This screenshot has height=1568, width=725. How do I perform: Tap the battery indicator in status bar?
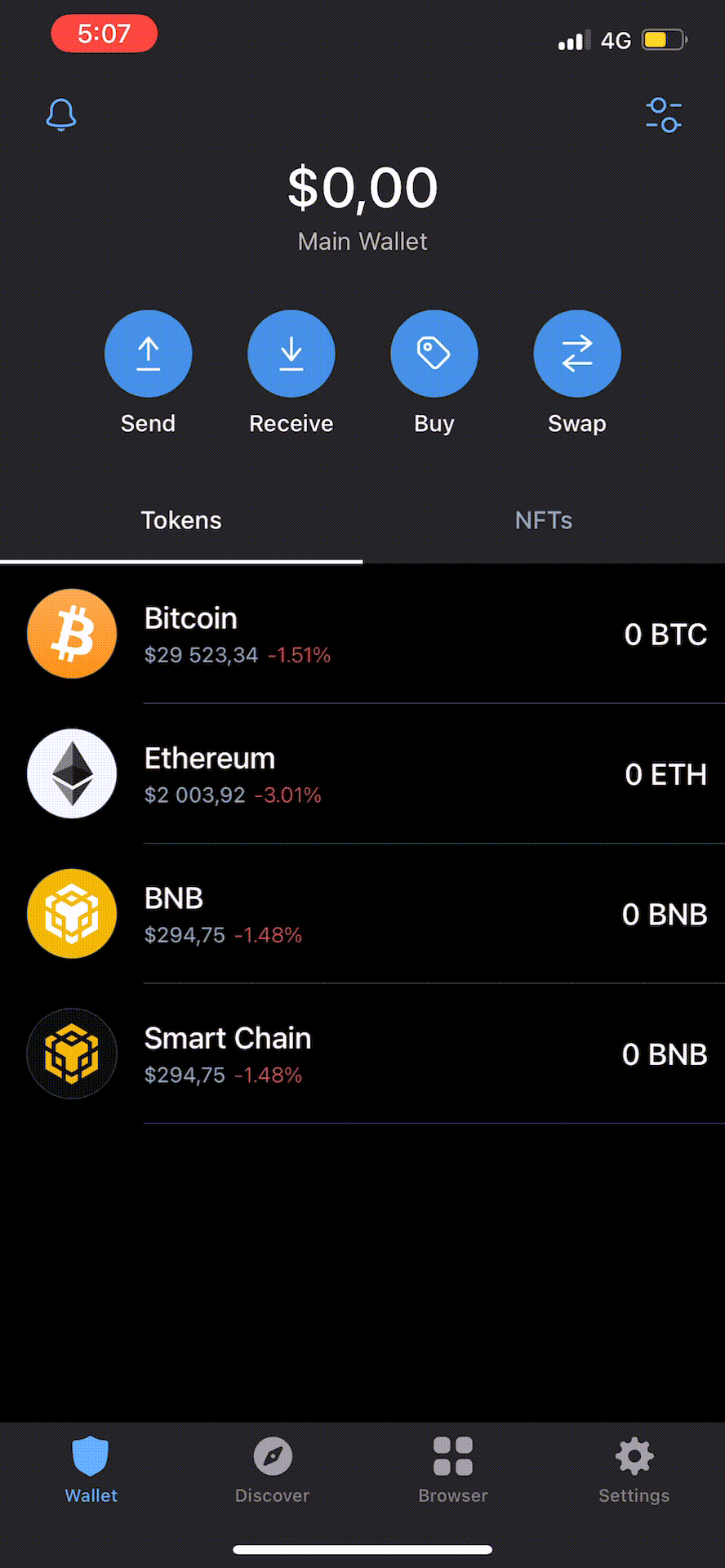click(x=662, y=38)
